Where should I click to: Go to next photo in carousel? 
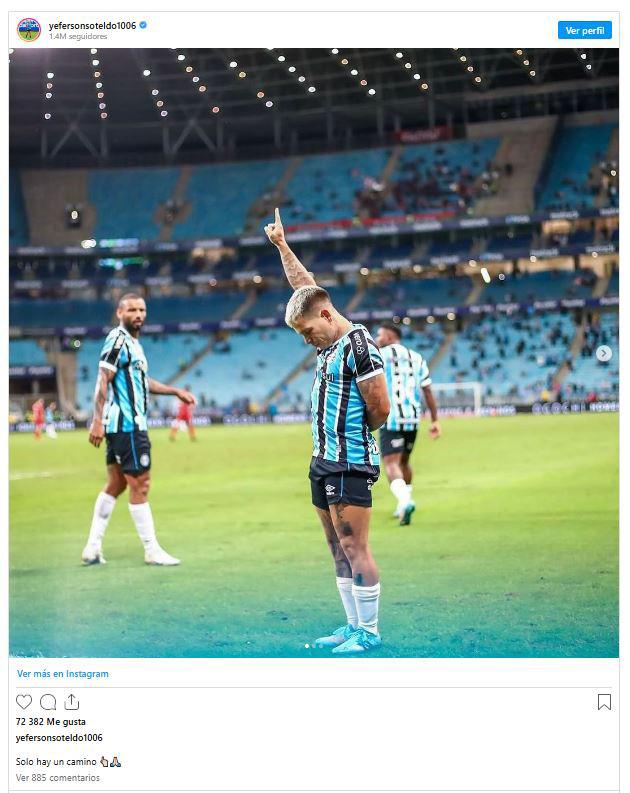603,353
